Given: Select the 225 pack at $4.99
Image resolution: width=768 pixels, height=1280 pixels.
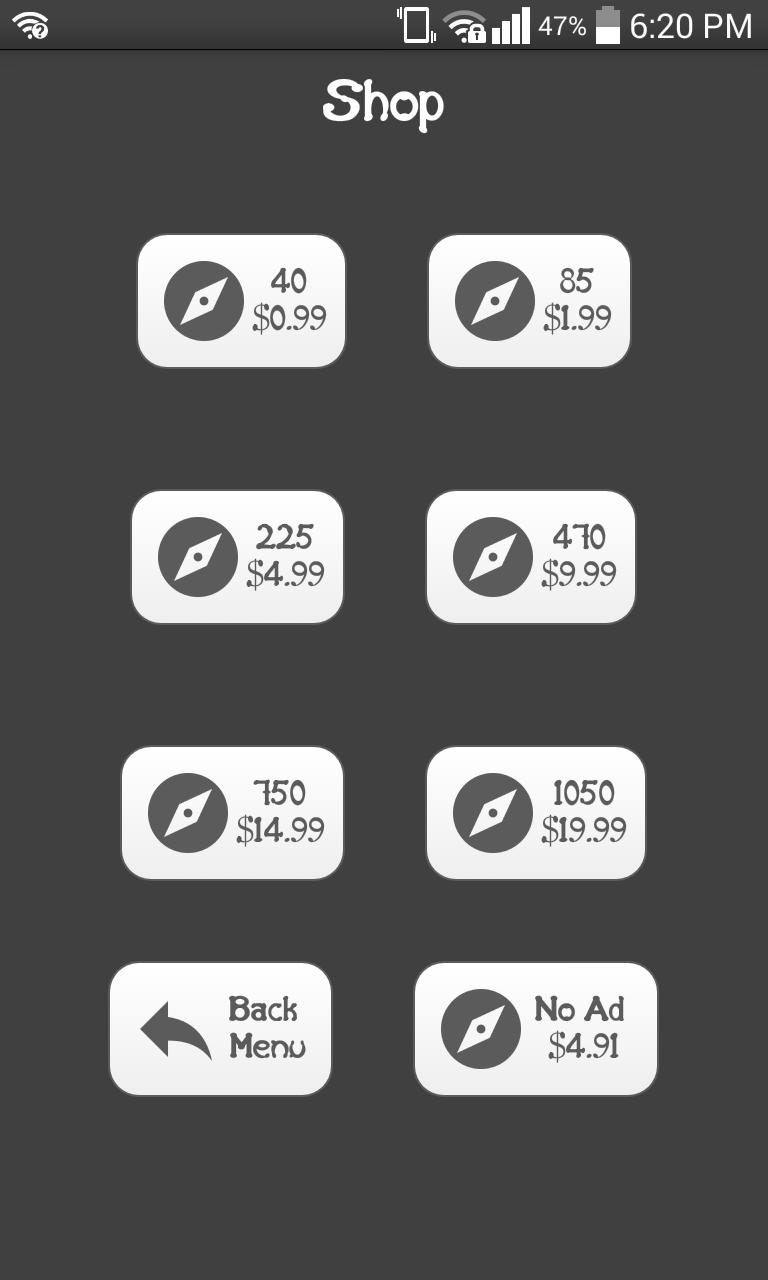Looking at the screenshot, I should coord(237,557).
